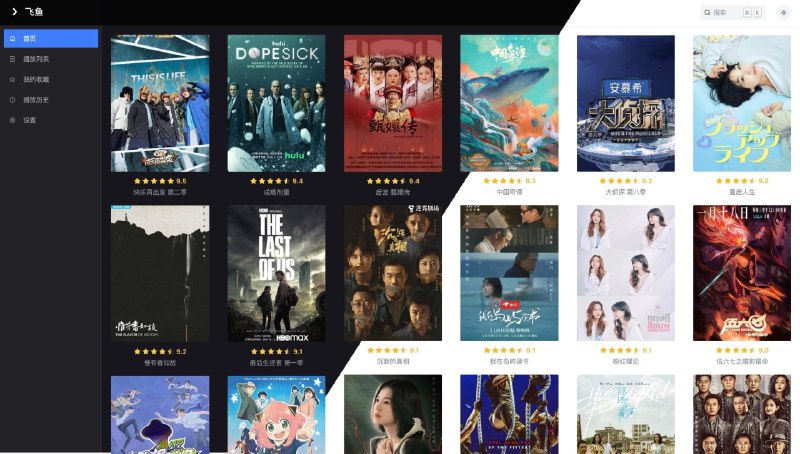This screenshot has width=800, height=454.
Task: Select The Last of Us 最后生还者 第一季
Action: coord(276,273)
